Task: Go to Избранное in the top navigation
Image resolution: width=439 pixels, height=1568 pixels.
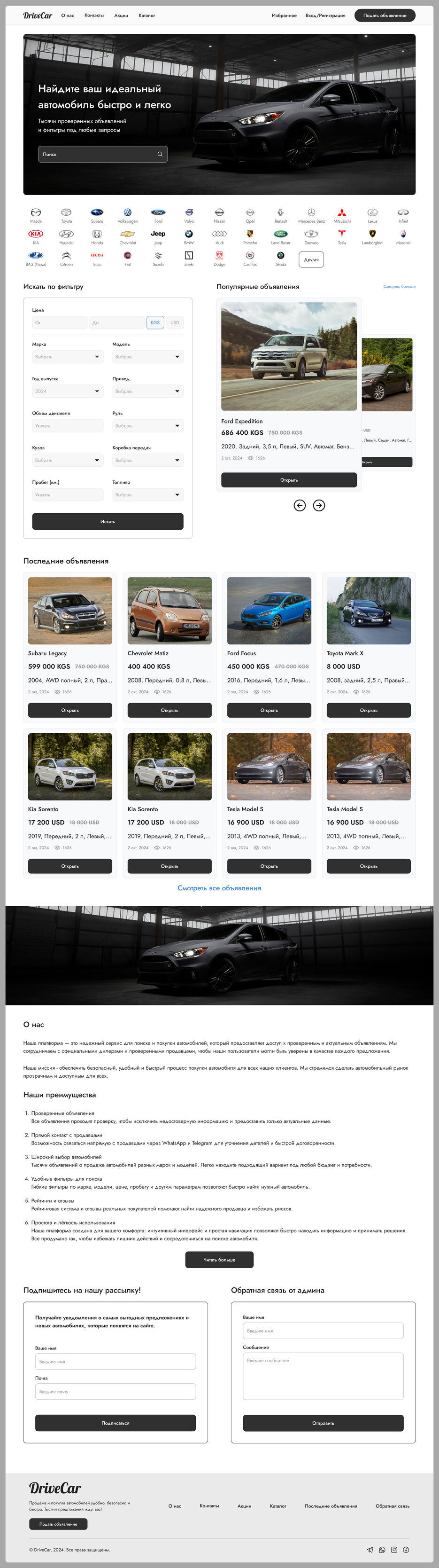Action: click(x=284, y=15)
